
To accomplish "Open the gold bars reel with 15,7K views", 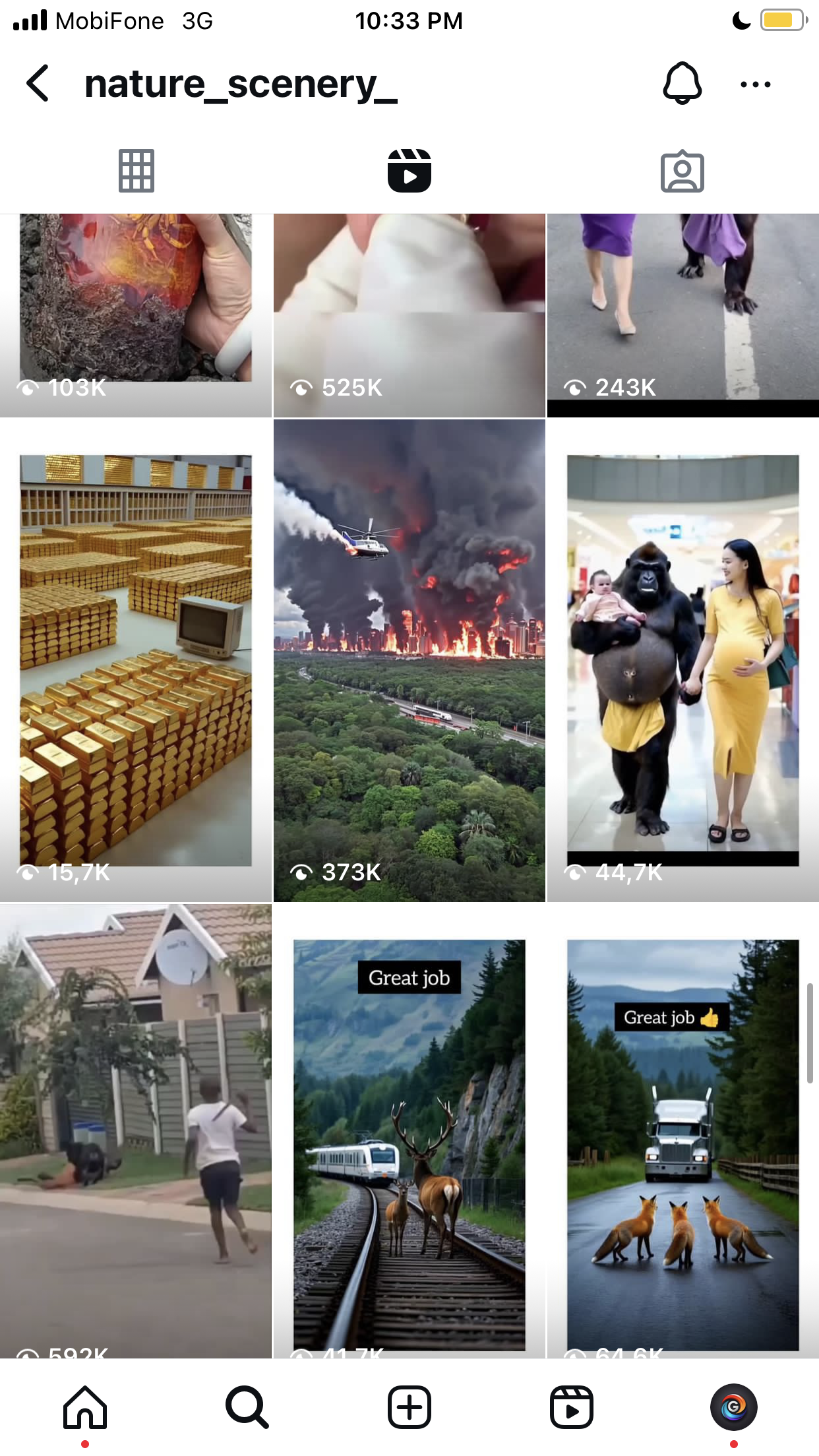I will 136,661.
